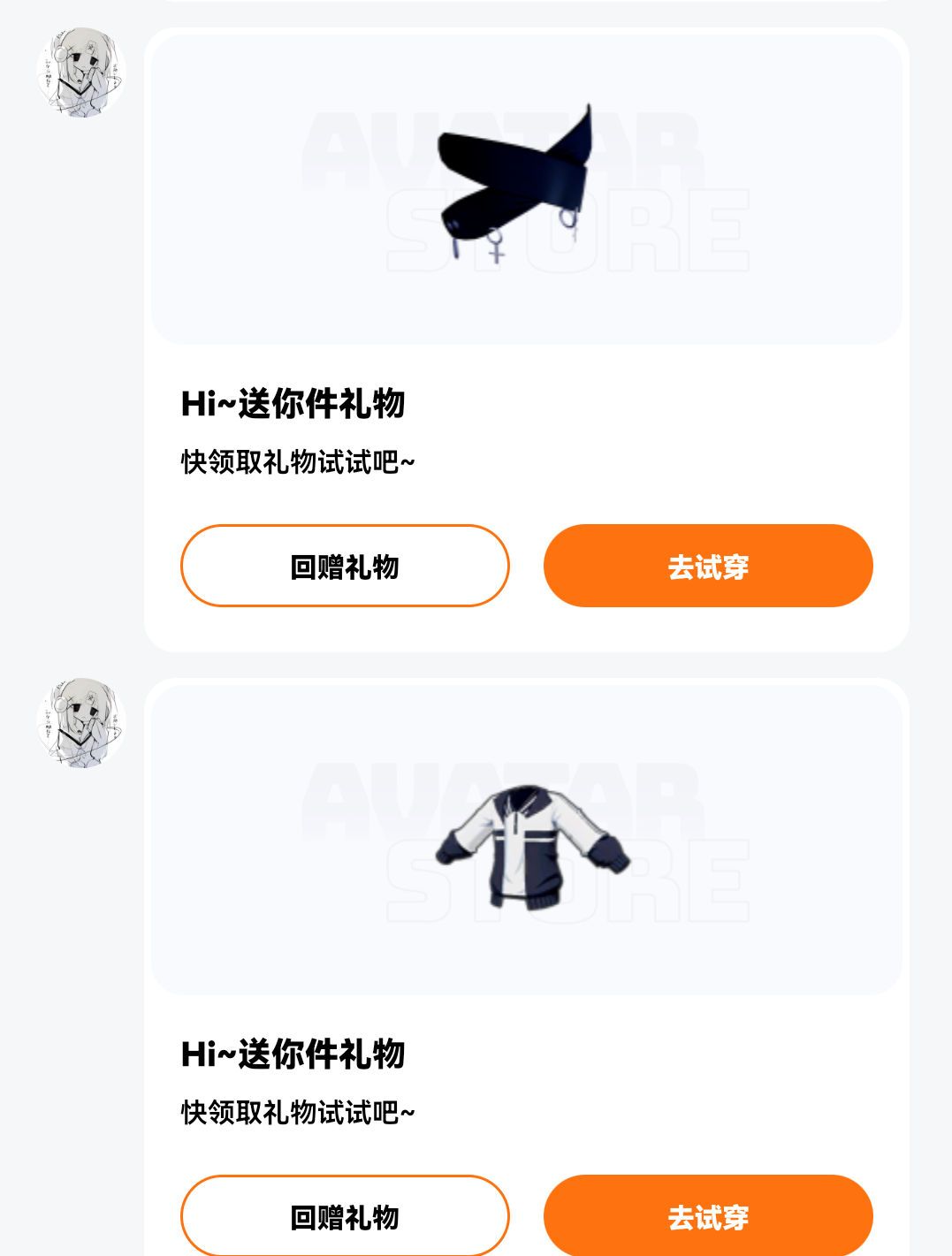The height and width of the screenshot is (1256, 952).
Task: Open sender's avatar beside the jacket gift
Action: click(81, 723)
